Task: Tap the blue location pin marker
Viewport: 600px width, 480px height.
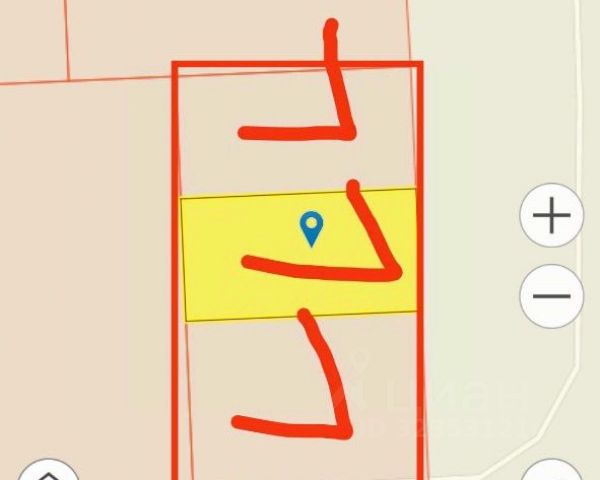Action: pyautogui.click(x=312, y=228)
